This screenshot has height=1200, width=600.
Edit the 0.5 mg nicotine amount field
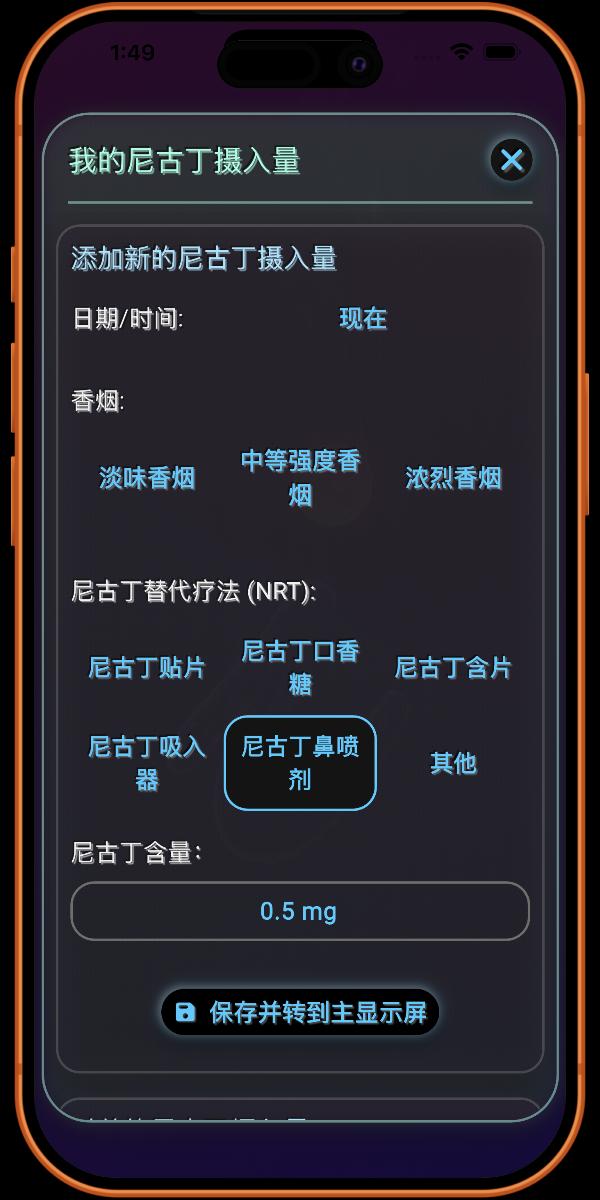(x=299, y=911)
